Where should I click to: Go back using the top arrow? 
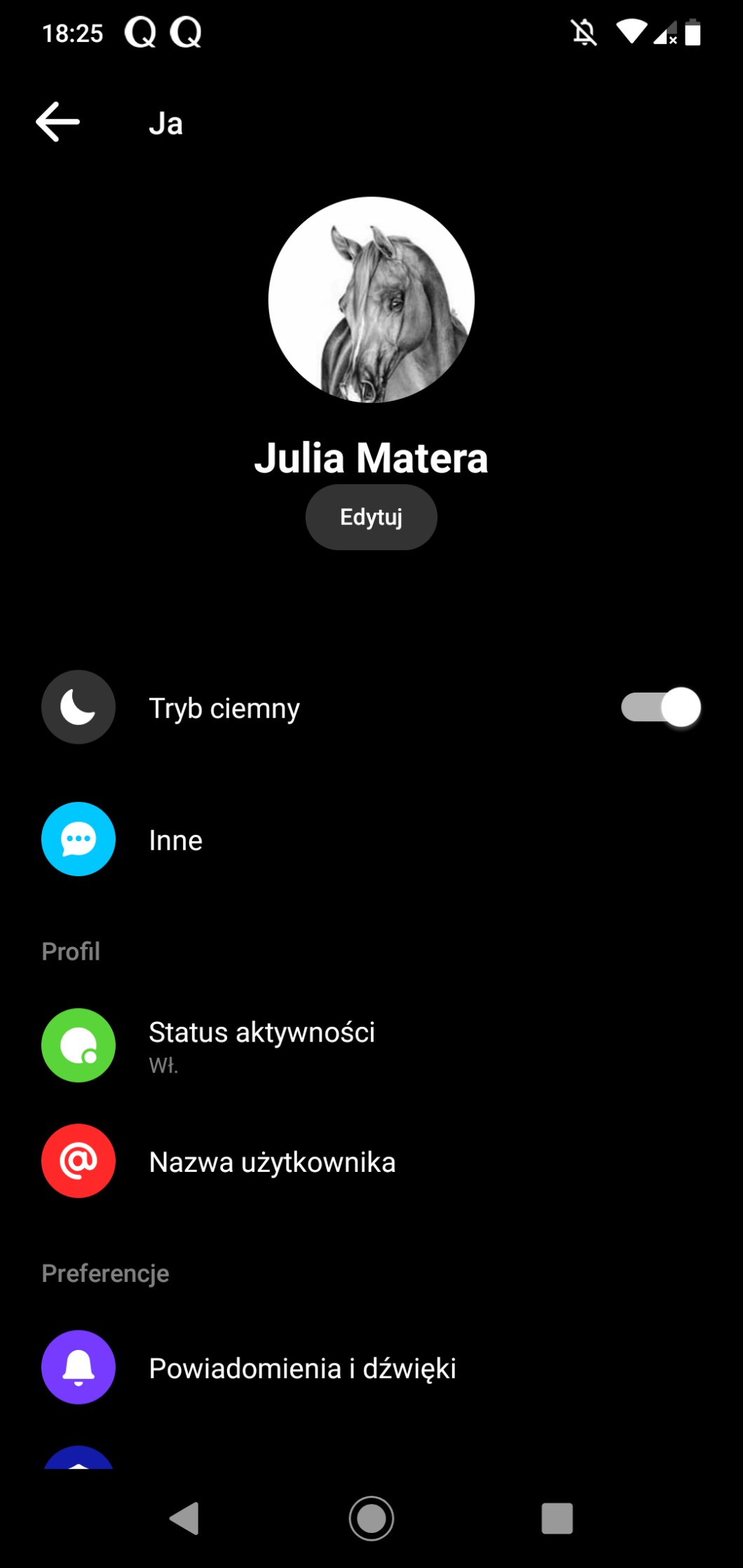[57, 123]
